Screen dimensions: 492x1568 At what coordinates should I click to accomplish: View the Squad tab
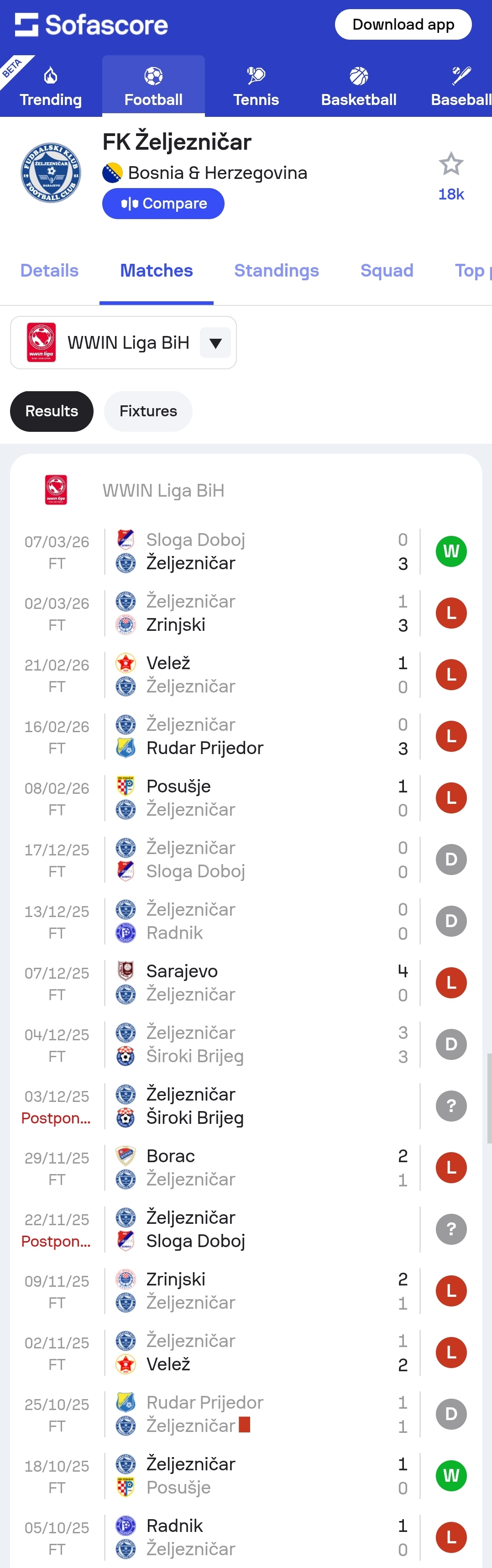click(x=387, y=271)
